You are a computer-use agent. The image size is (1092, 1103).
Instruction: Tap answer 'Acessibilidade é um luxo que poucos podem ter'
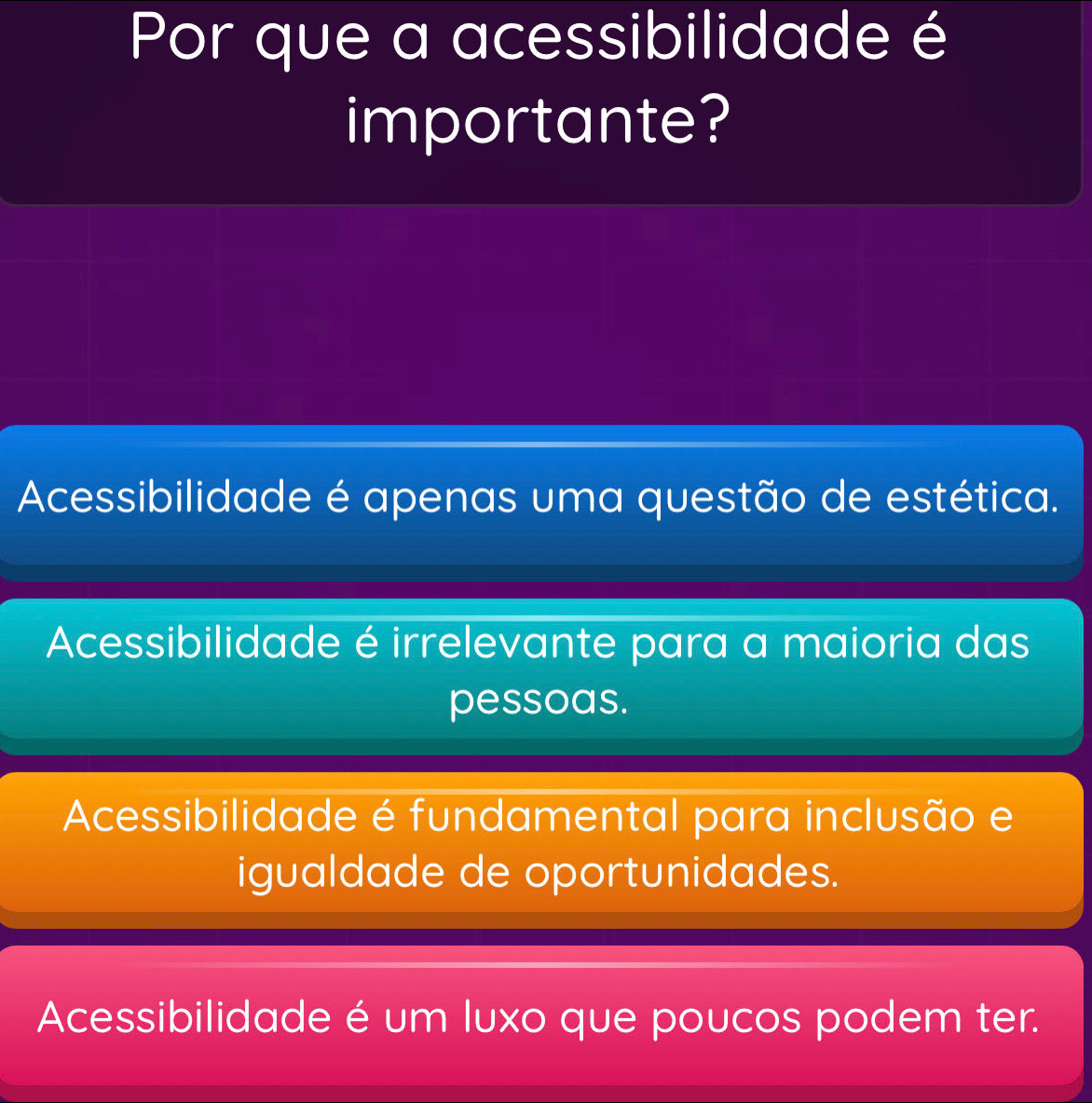pyautogui.click(x=540, y=1017)
